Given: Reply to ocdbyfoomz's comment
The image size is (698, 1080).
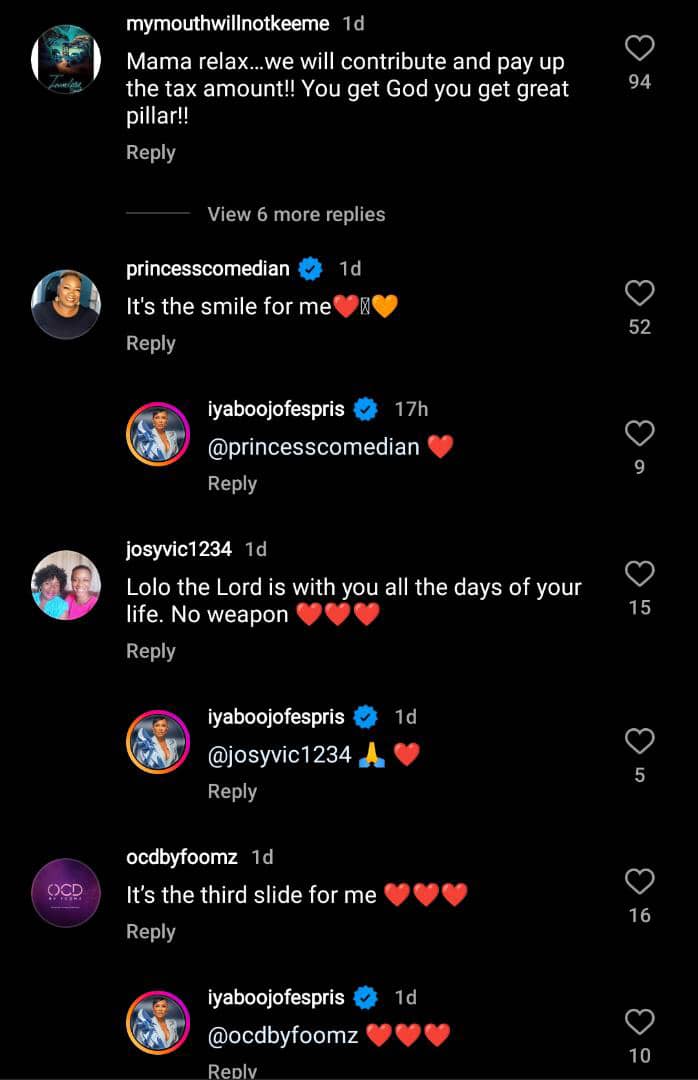Looking at the screenshot, I should 151,931.
